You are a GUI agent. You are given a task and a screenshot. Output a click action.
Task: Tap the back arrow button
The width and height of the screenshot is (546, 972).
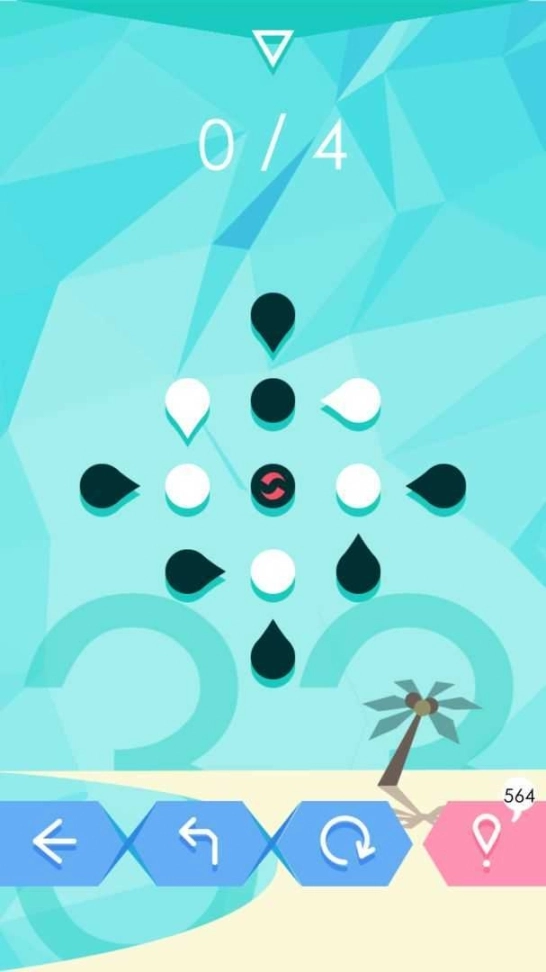tap(55, 842)
